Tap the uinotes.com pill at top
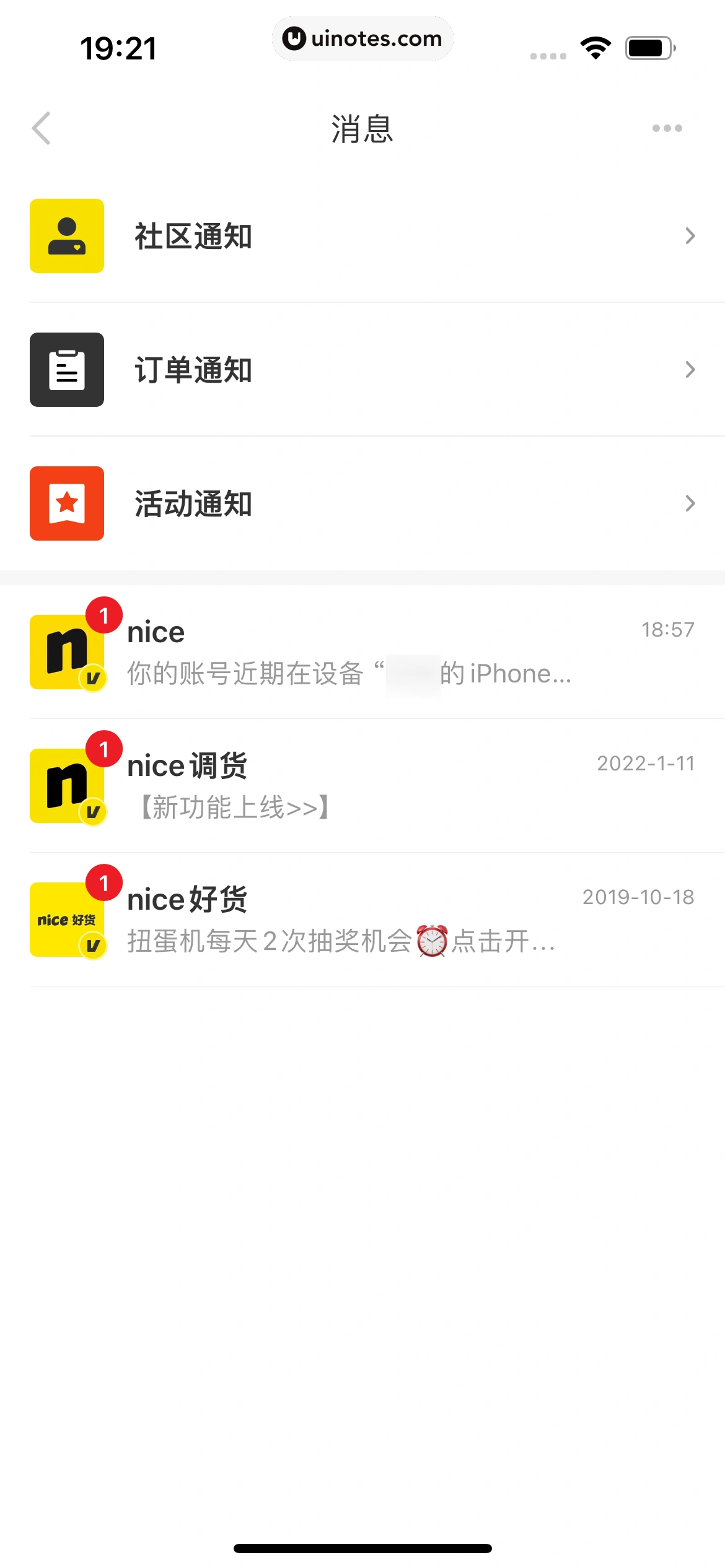 tap(362, 38)
